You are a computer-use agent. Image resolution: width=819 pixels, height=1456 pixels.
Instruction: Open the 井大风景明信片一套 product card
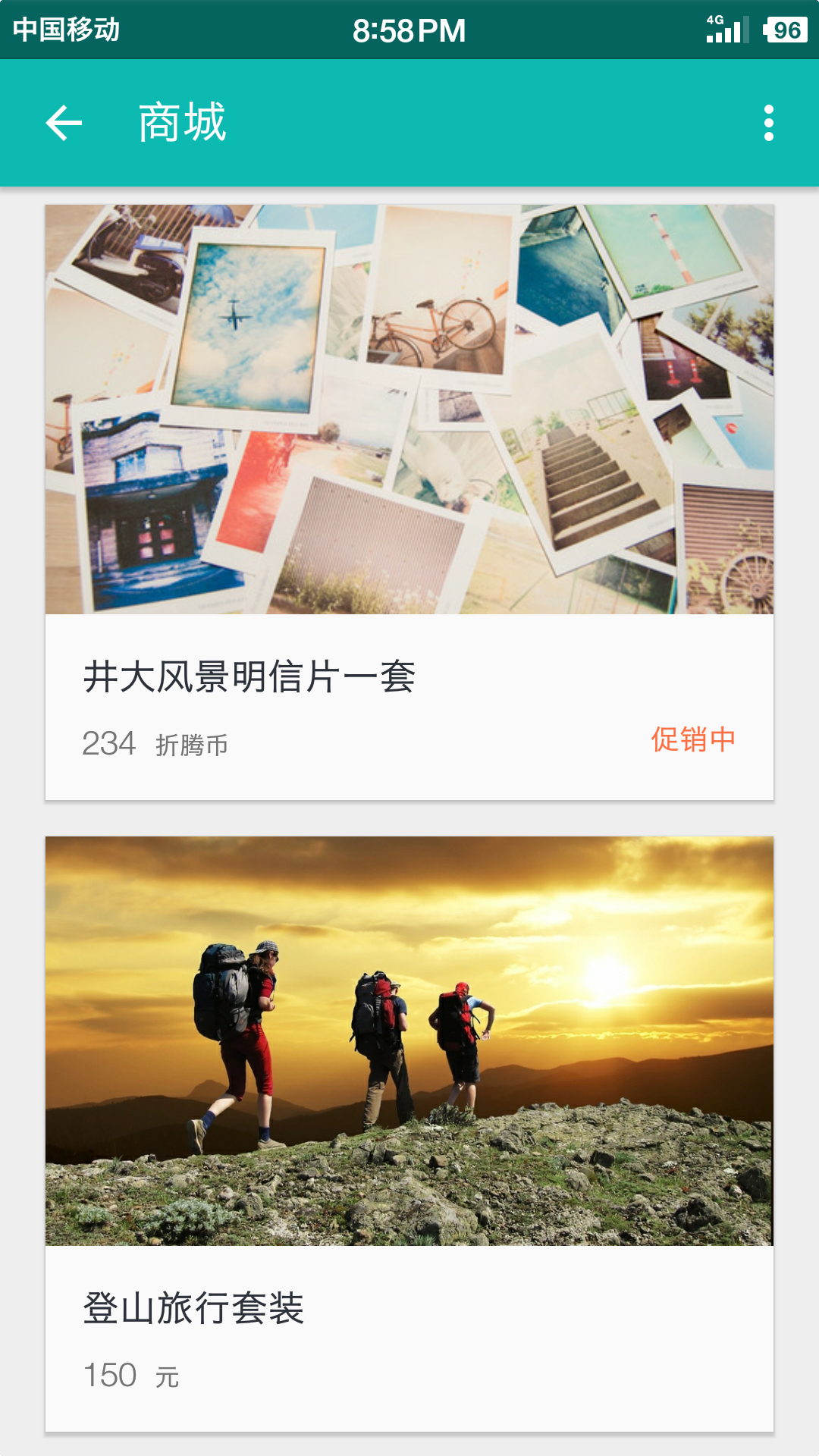pyautogui.click(x=409, y=502)
